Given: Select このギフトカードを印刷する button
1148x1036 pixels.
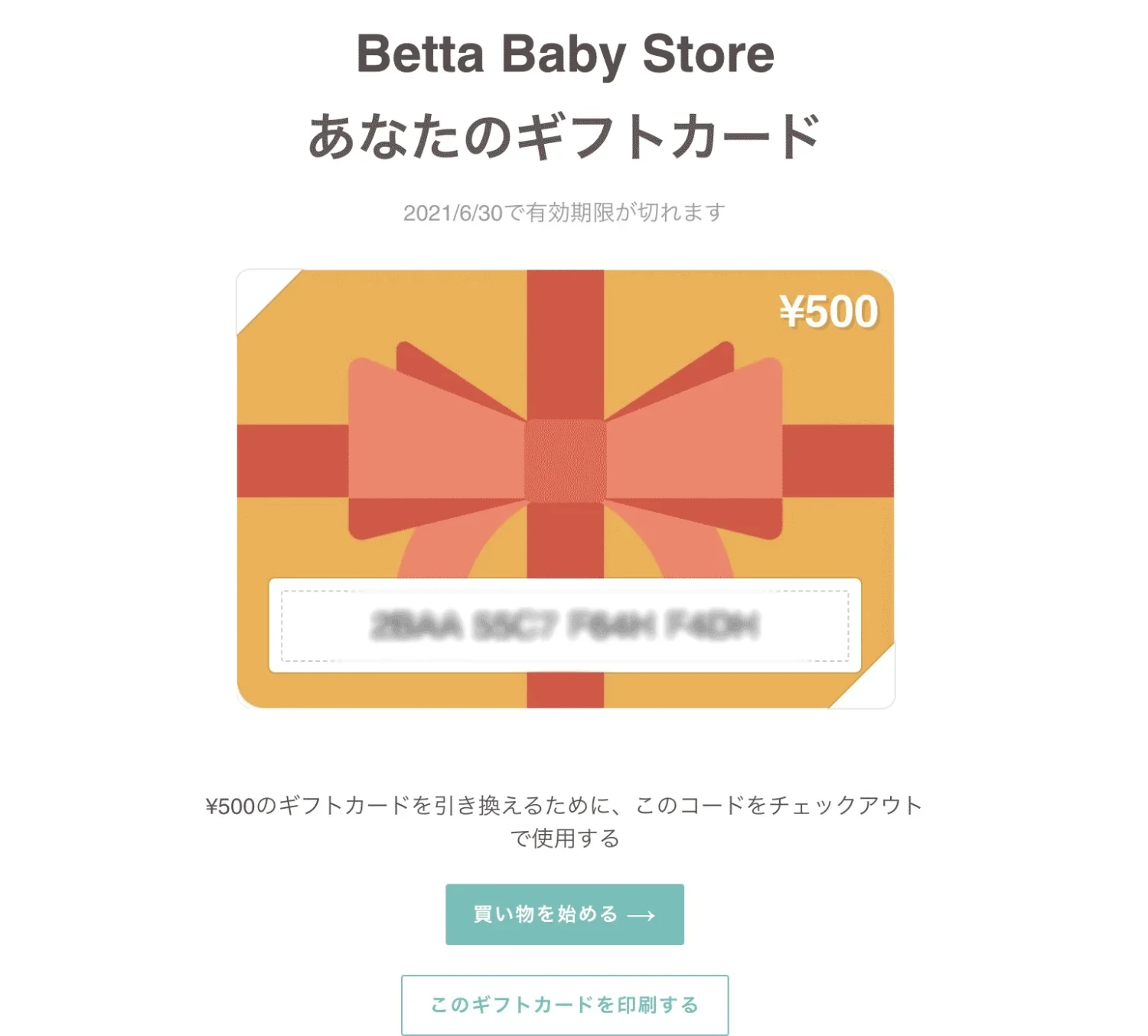Looking at the screenshot, I should (x=564, y=1005).
